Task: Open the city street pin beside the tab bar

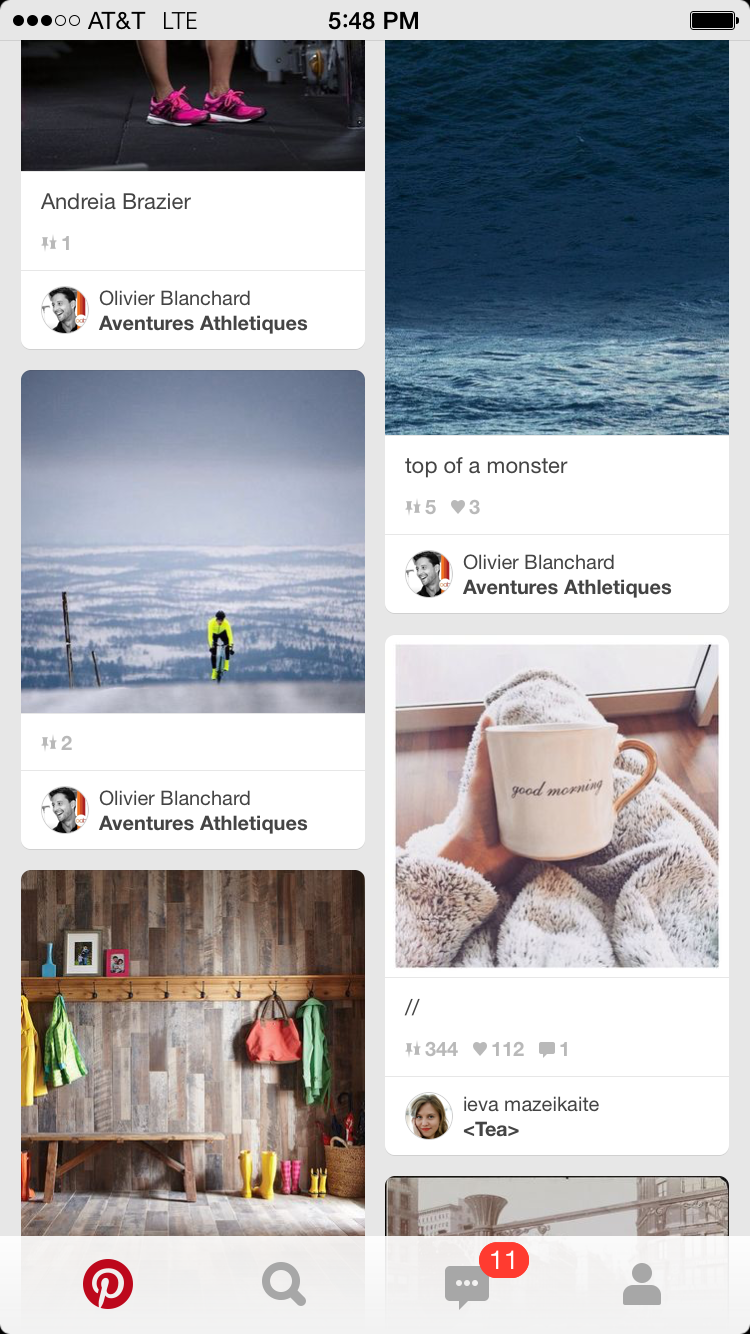Action: (556, 1206)
